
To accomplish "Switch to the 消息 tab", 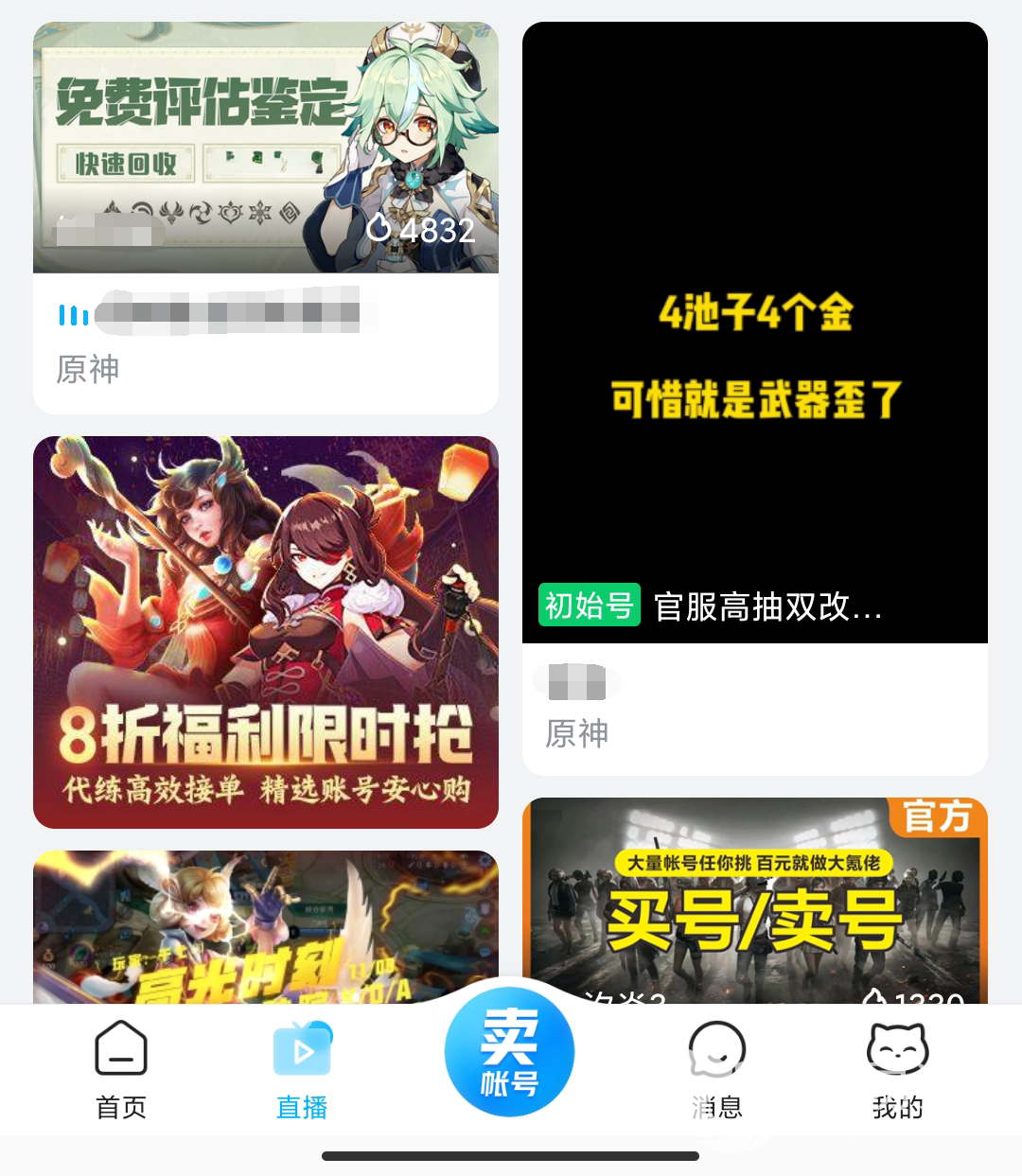I will (x=716, y=1069).
